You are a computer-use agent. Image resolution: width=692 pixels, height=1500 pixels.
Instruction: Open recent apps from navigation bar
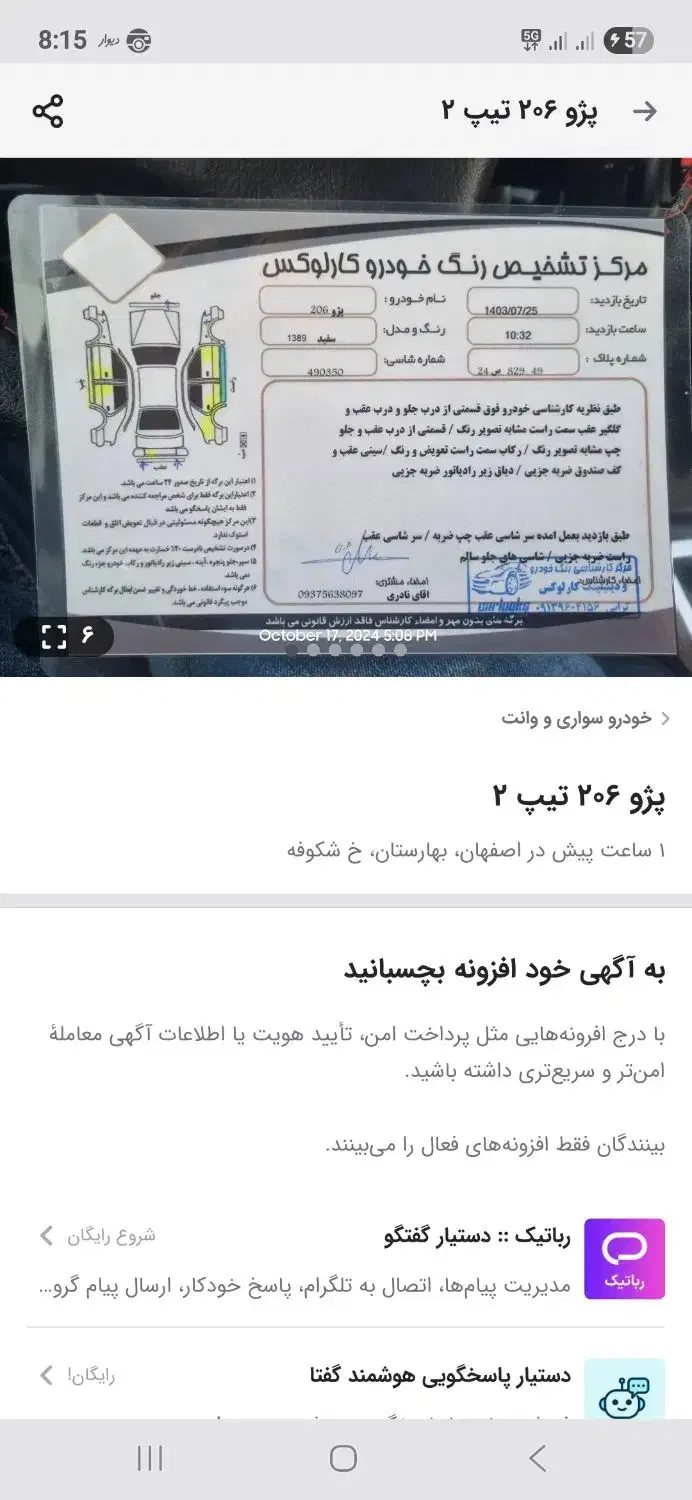150,1459
